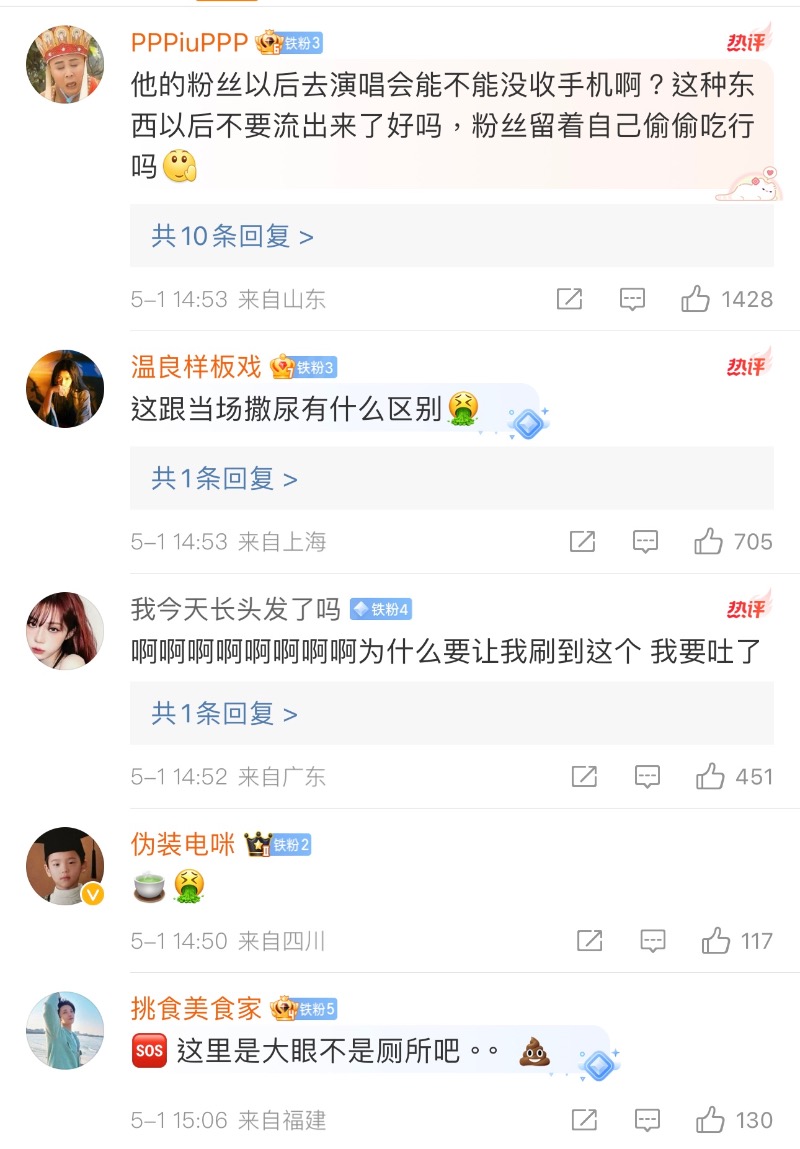800x1149 pixels.
Task: Like 温良样板戏's comment
Action: coord(709,542)
